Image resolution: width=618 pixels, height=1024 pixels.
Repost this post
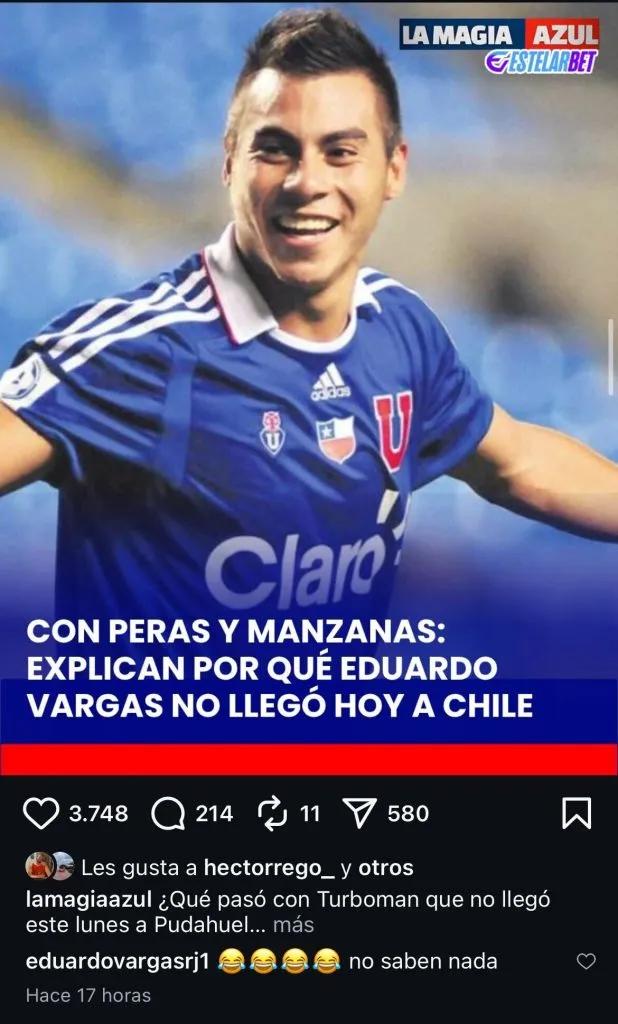click(273, 814)
